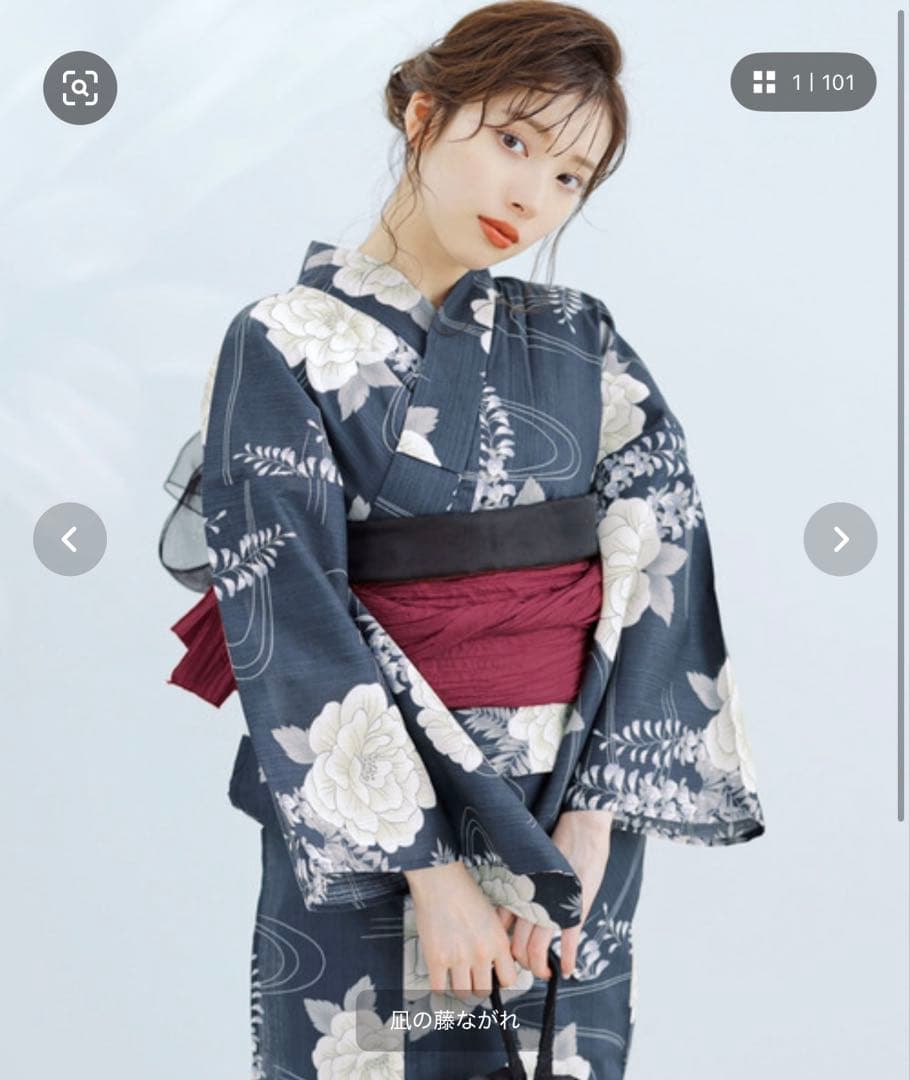Image resolution: width=910 pixels, height=1080 pixels.
Task: Go to the next product image
Action: click(840, 539)
